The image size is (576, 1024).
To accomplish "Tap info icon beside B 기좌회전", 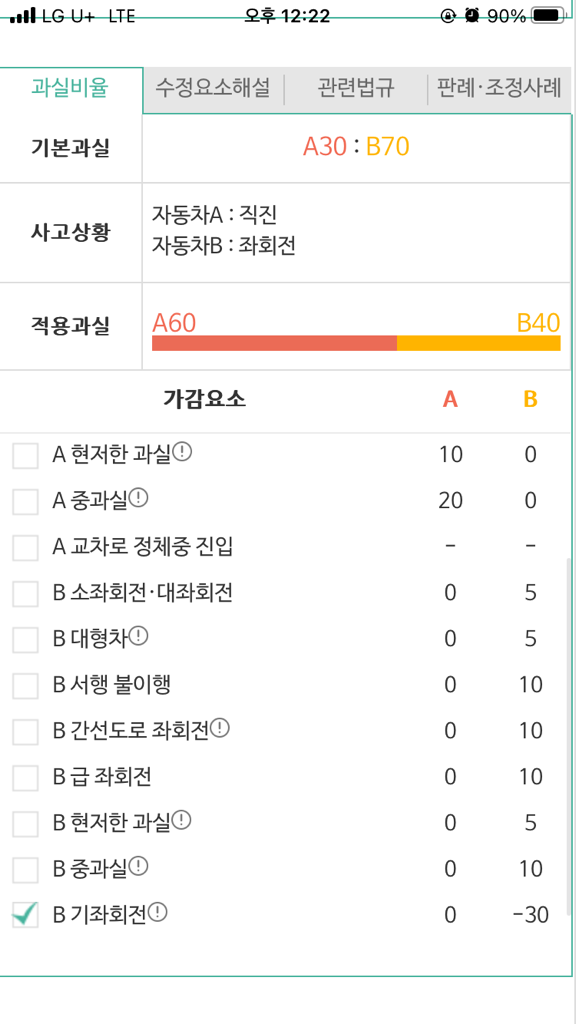I will point(158,912).
